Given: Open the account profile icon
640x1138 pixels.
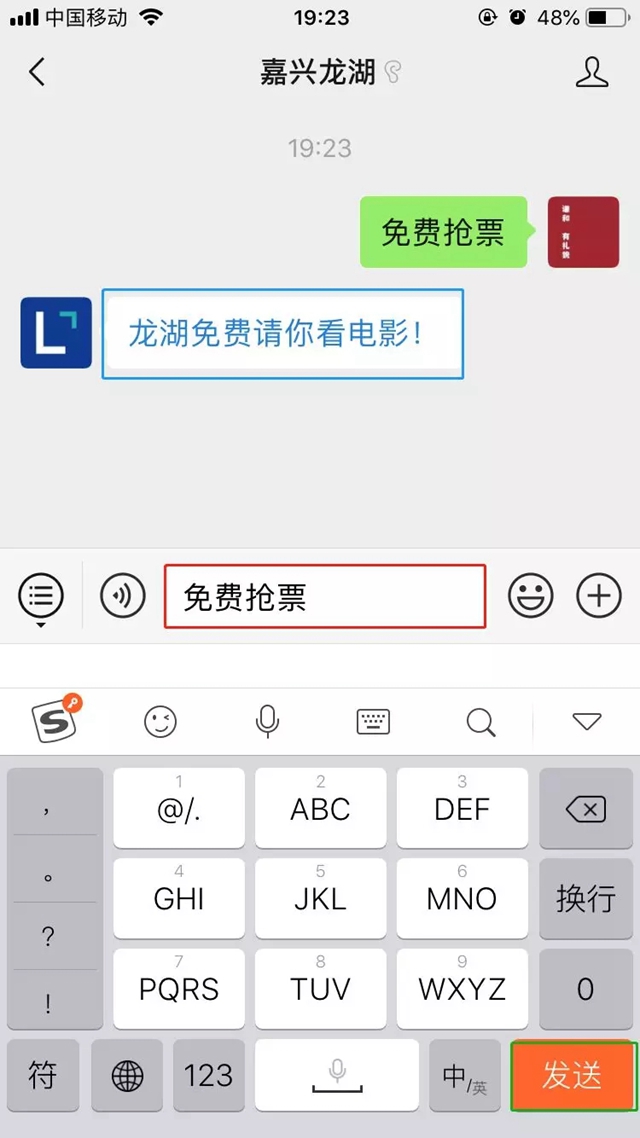Looking at the screenshot, I should pyautogui.click(x=592, y=72).
